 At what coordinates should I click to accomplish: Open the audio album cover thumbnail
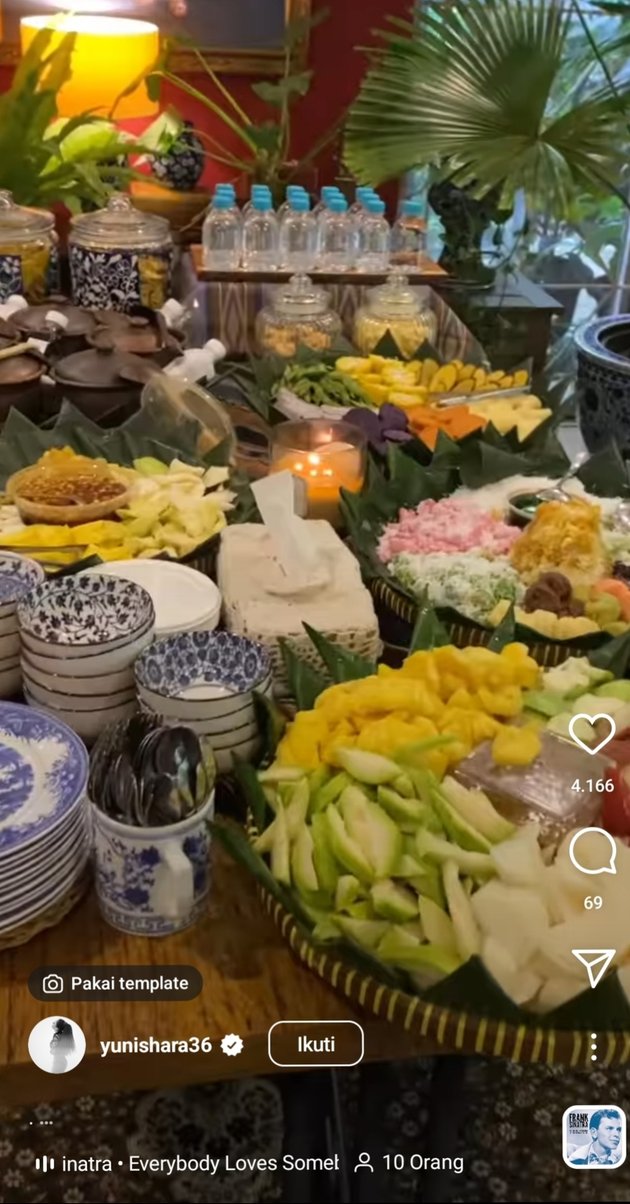[x=594, y=1137]
